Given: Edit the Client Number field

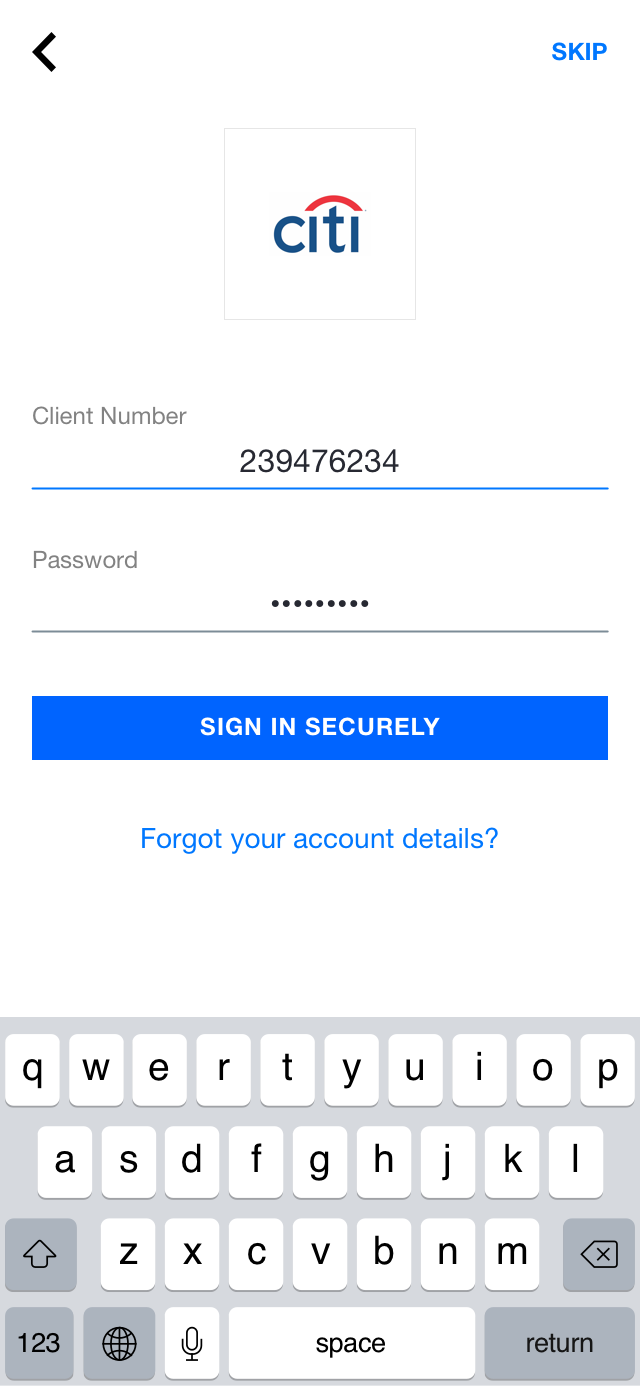Looking at the screenshot, I should pyautogui.click(x=320, y=461).
